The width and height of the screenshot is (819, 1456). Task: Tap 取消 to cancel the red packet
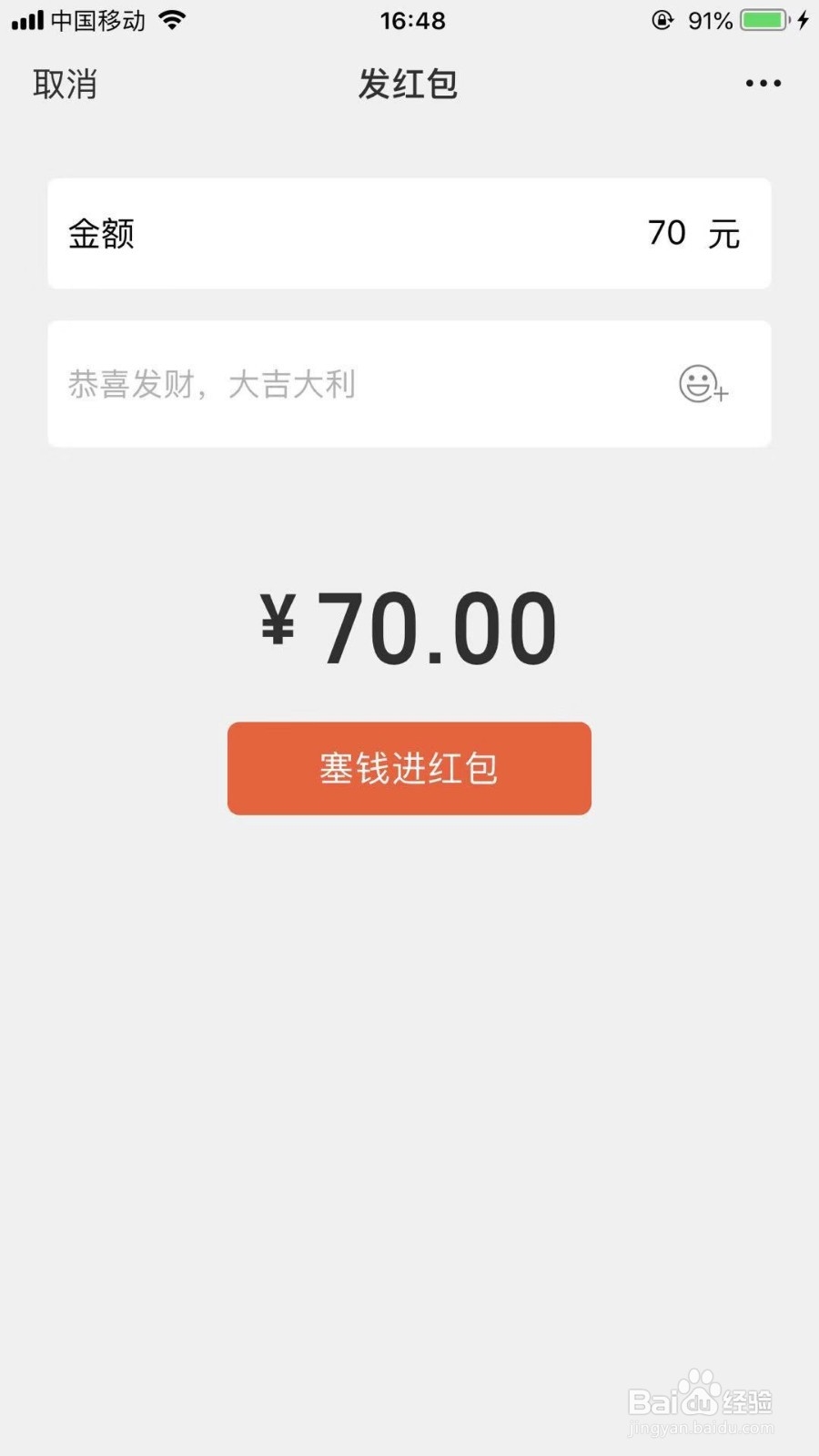(x=66, y=84)
